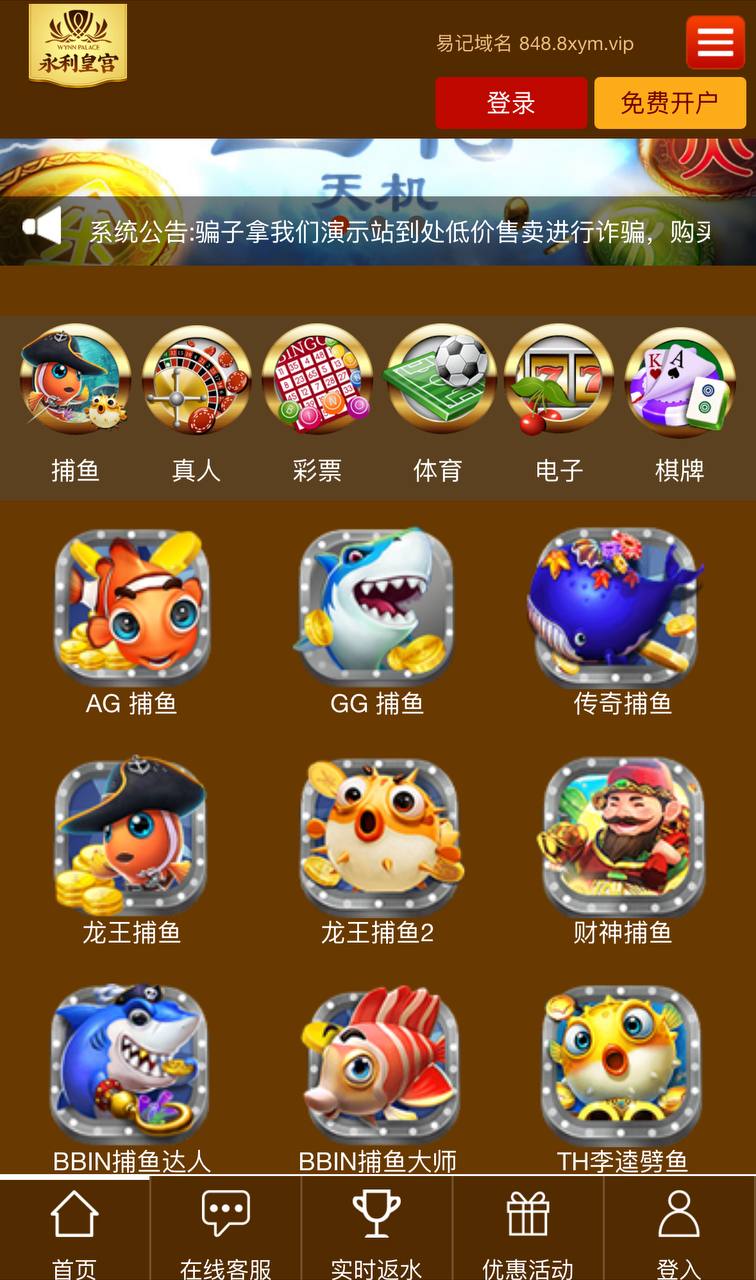The height and width of the screenshot is (1280, 756).
Task: Go to the 首页 home tab
Action: click(x=75, y=1230)
